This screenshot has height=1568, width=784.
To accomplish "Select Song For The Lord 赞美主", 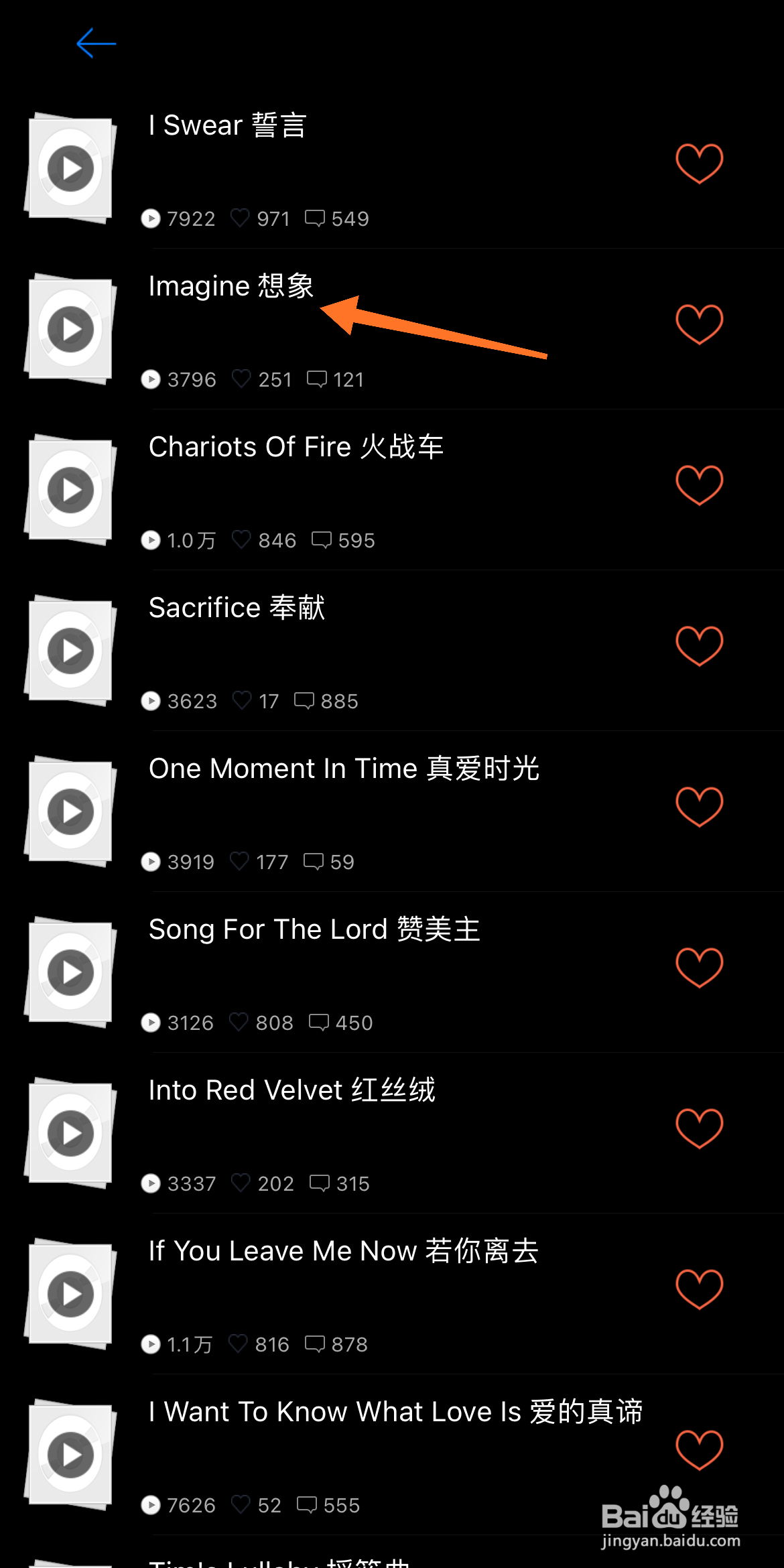I will click(x=392, y=972).
